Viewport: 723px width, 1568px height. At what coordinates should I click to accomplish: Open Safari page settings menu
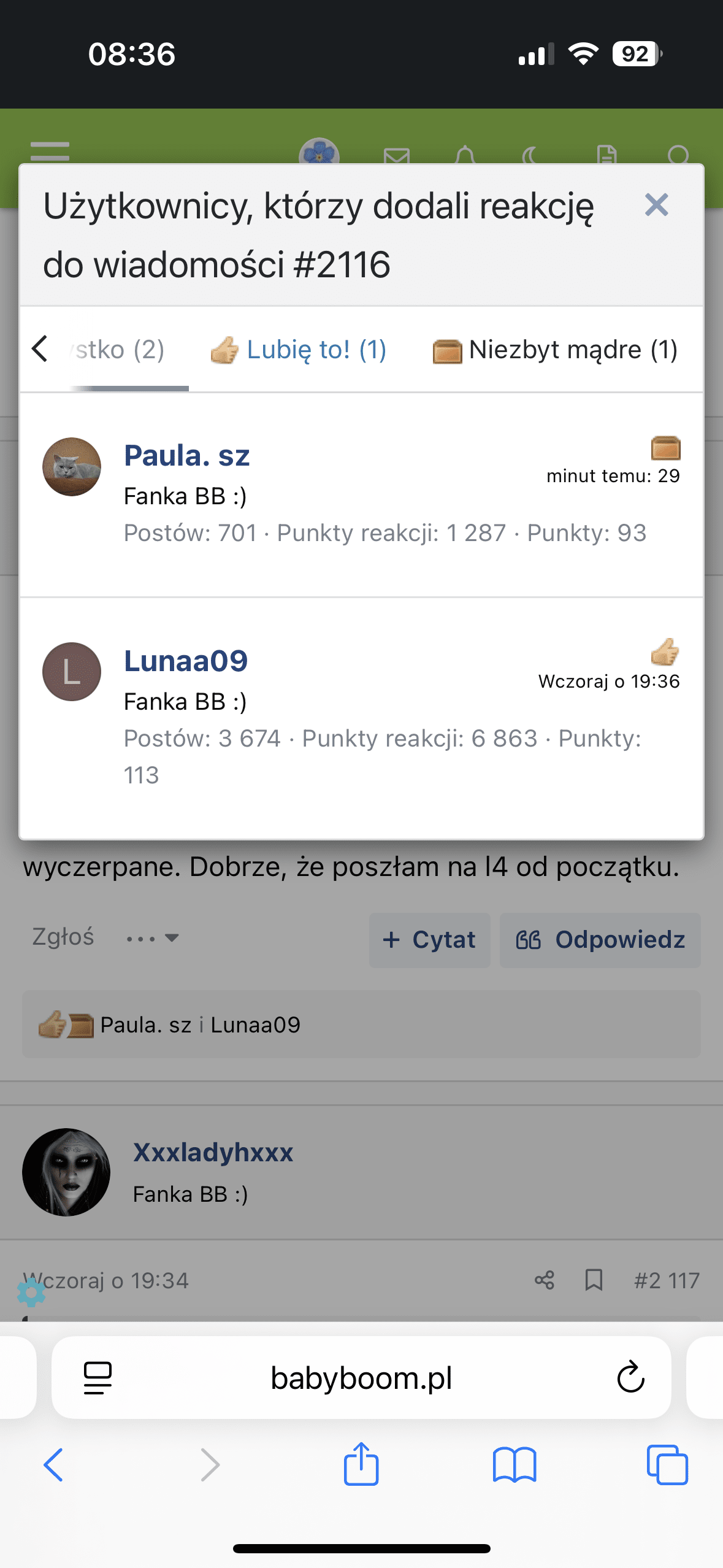98,1378
